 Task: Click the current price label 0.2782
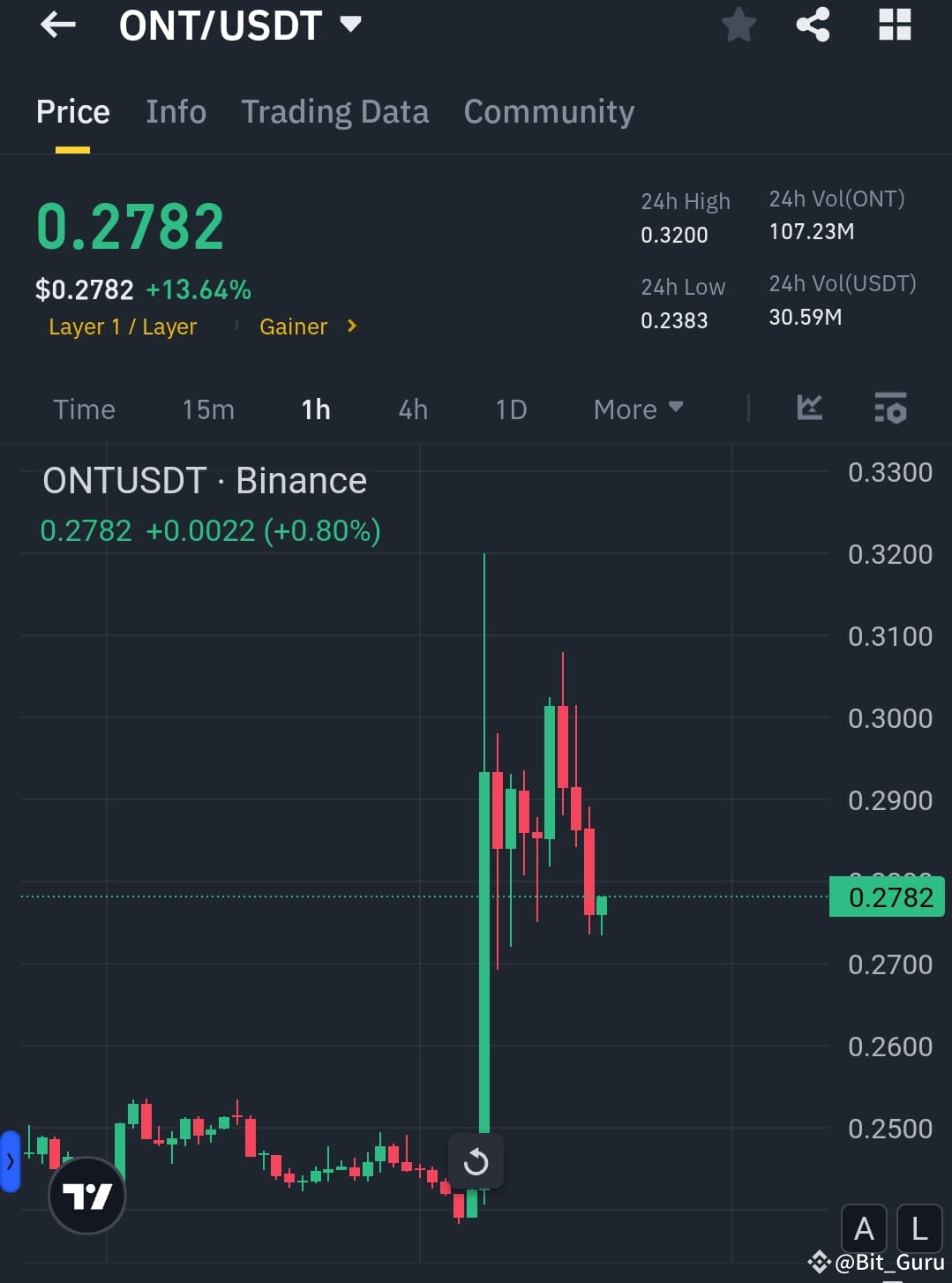pyautogui.click(x=887, y=897)
